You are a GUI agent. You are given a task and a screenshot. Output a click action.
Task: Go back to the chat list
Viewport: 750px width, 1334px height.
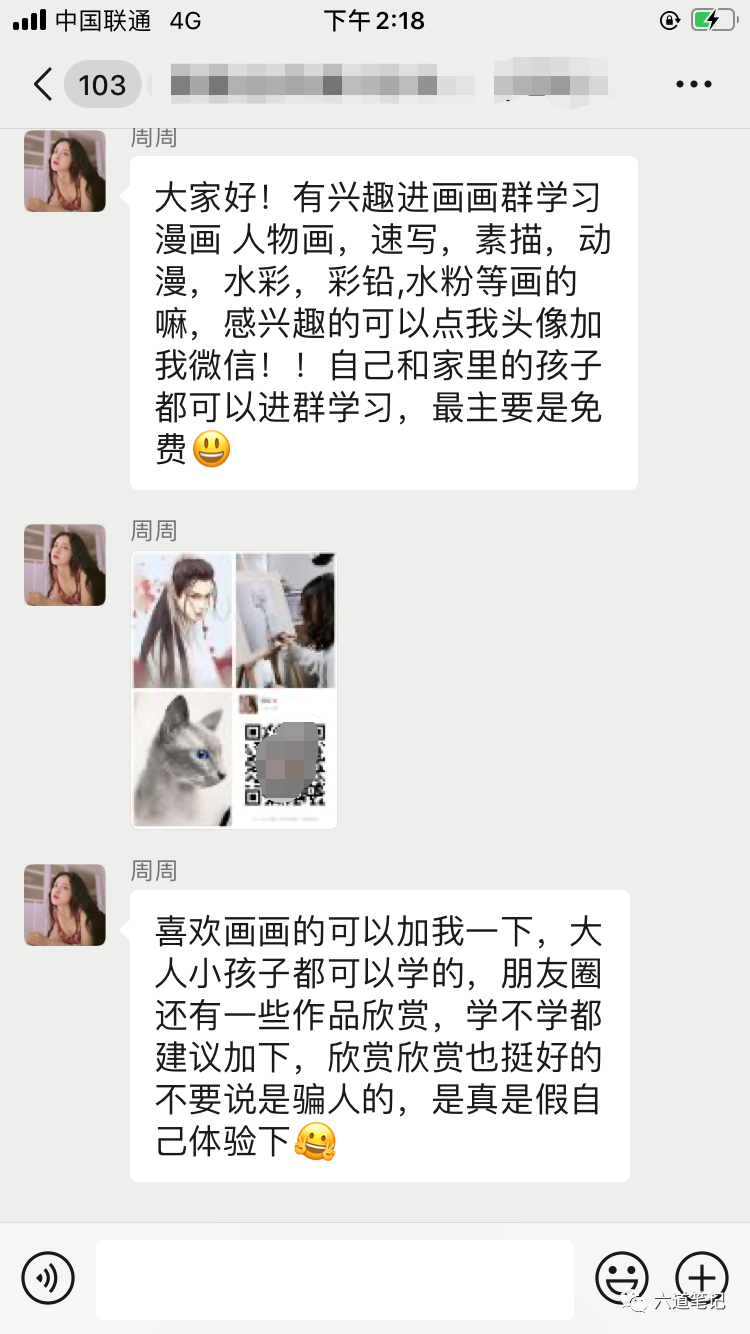pyautogui.click(x=42, y=85)
